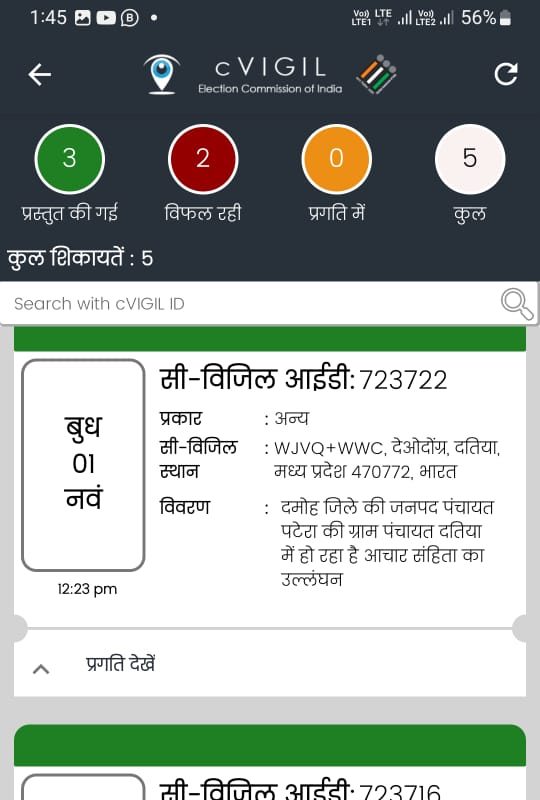
Task: Refresh the complaints list
Action: (x=505, y=74)
